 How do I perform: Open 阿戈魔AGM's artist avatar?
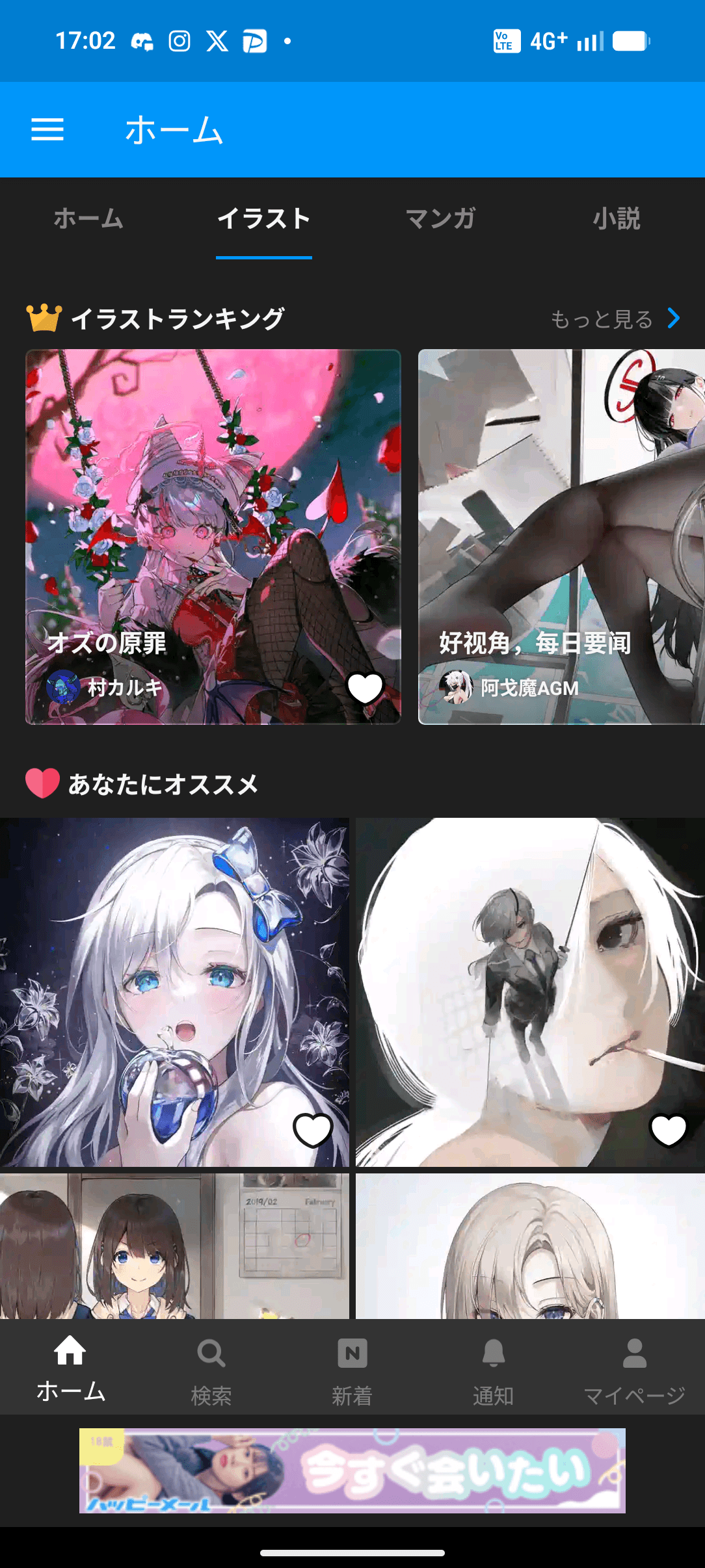pyautogui.click(x=458, y=688)
